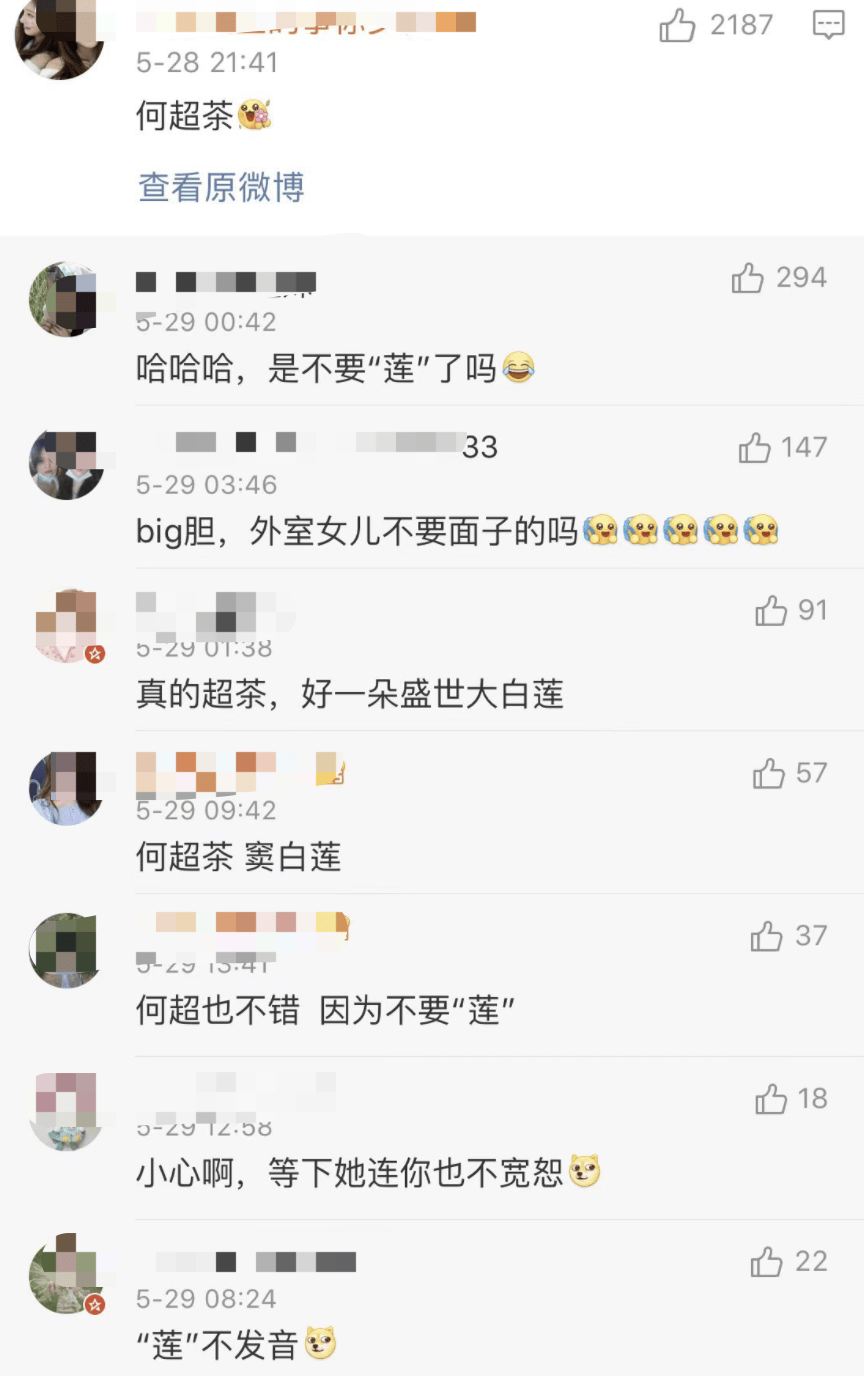864x1376 pixels.
Task: View profile of the "莲"不发音 commenter
Action: [66, 1274]
